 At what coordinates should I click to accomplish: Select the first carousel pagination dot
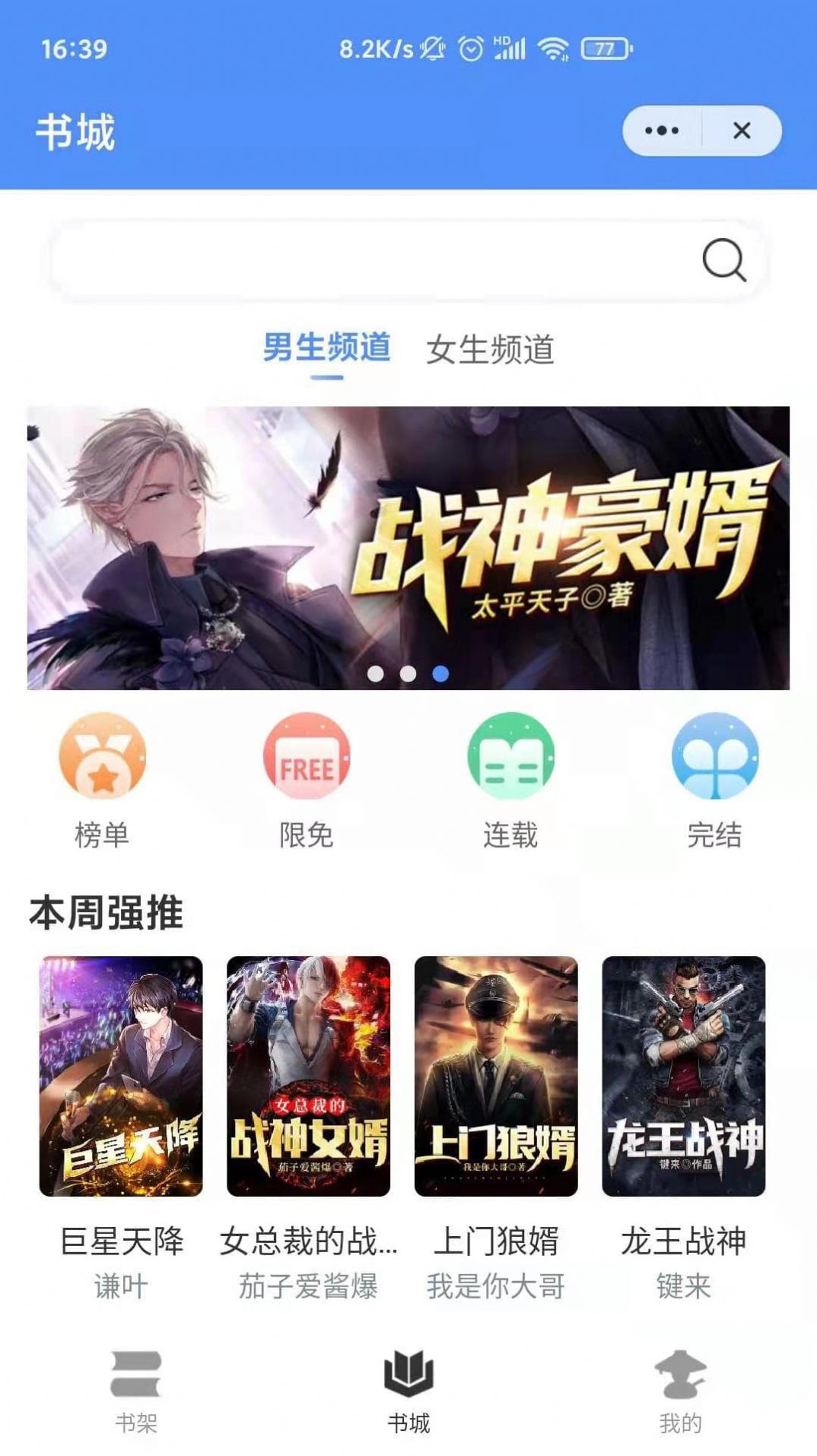[x=376, y=672]
